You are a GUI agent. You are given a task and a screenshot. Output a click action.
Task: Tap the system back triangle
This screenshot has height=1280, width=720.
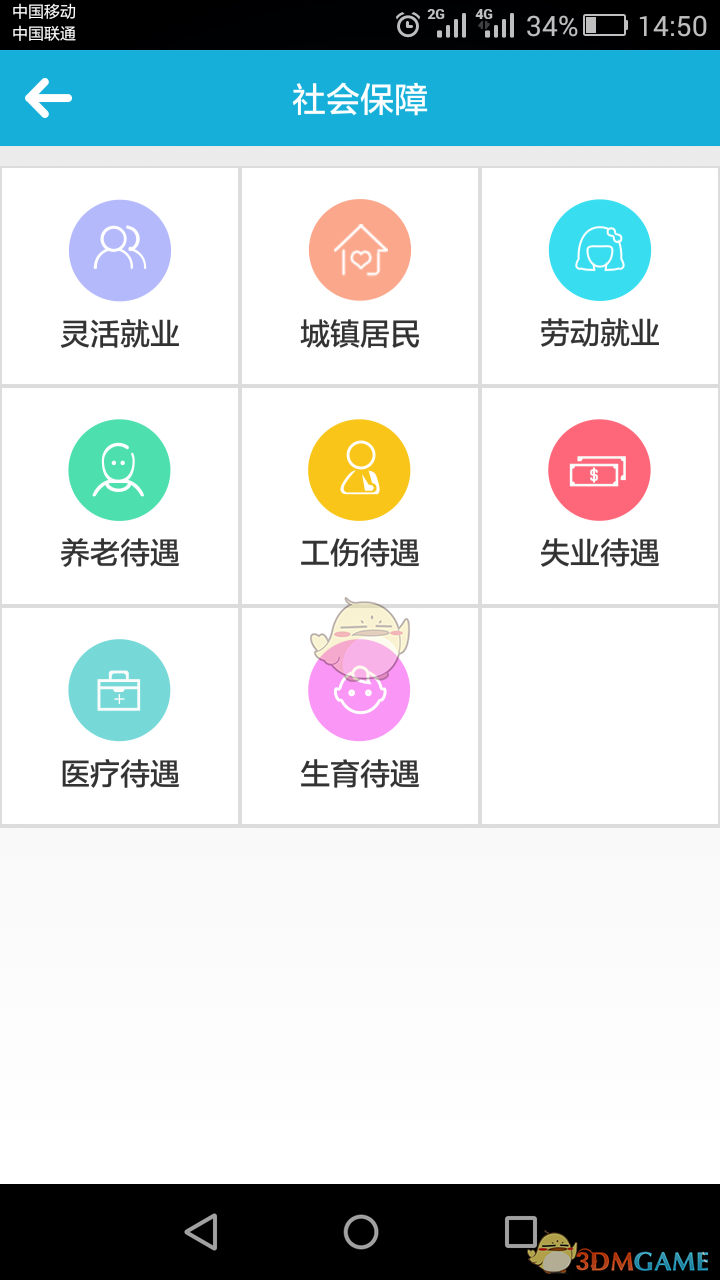click(201, 1232)
